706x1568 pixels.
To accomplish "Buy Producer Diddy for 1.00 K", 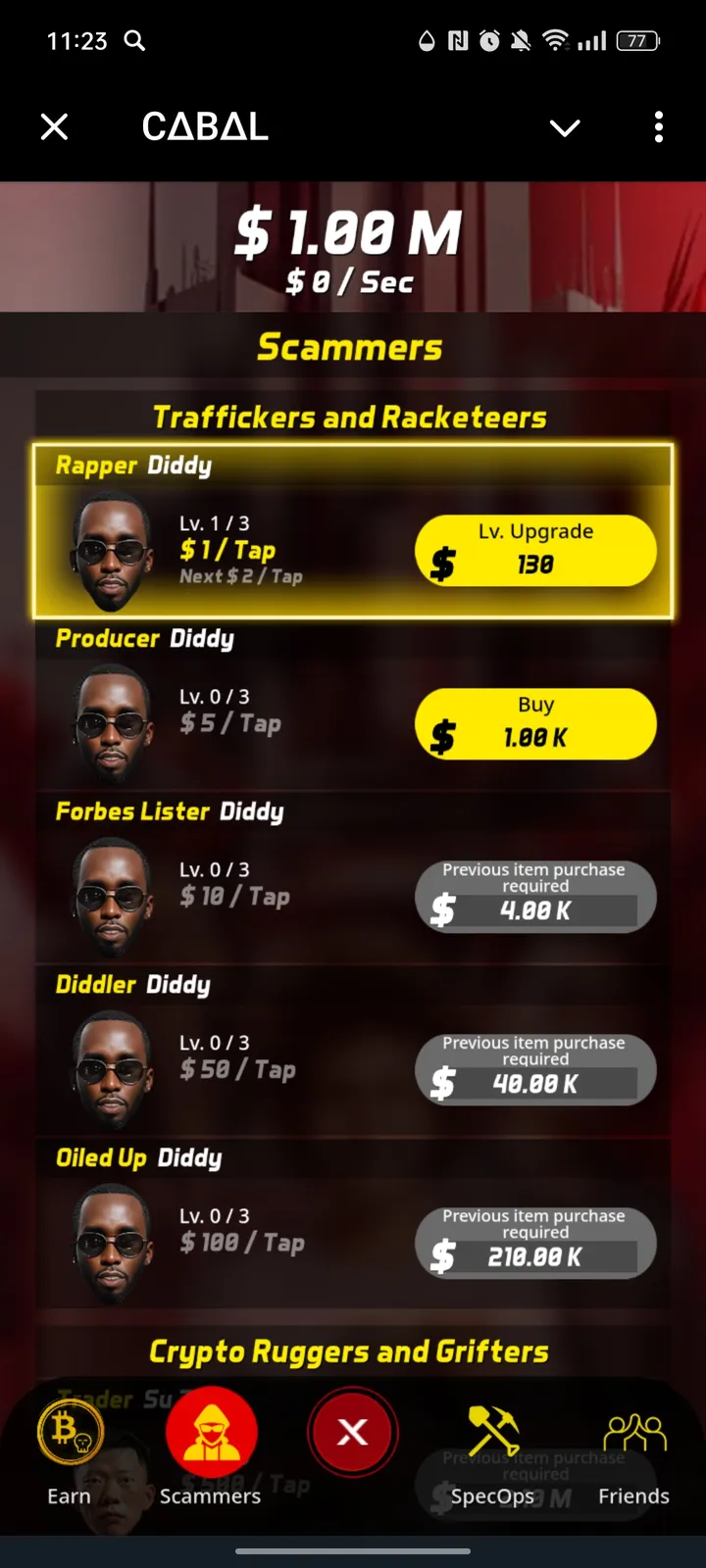I will click(535, 724).
